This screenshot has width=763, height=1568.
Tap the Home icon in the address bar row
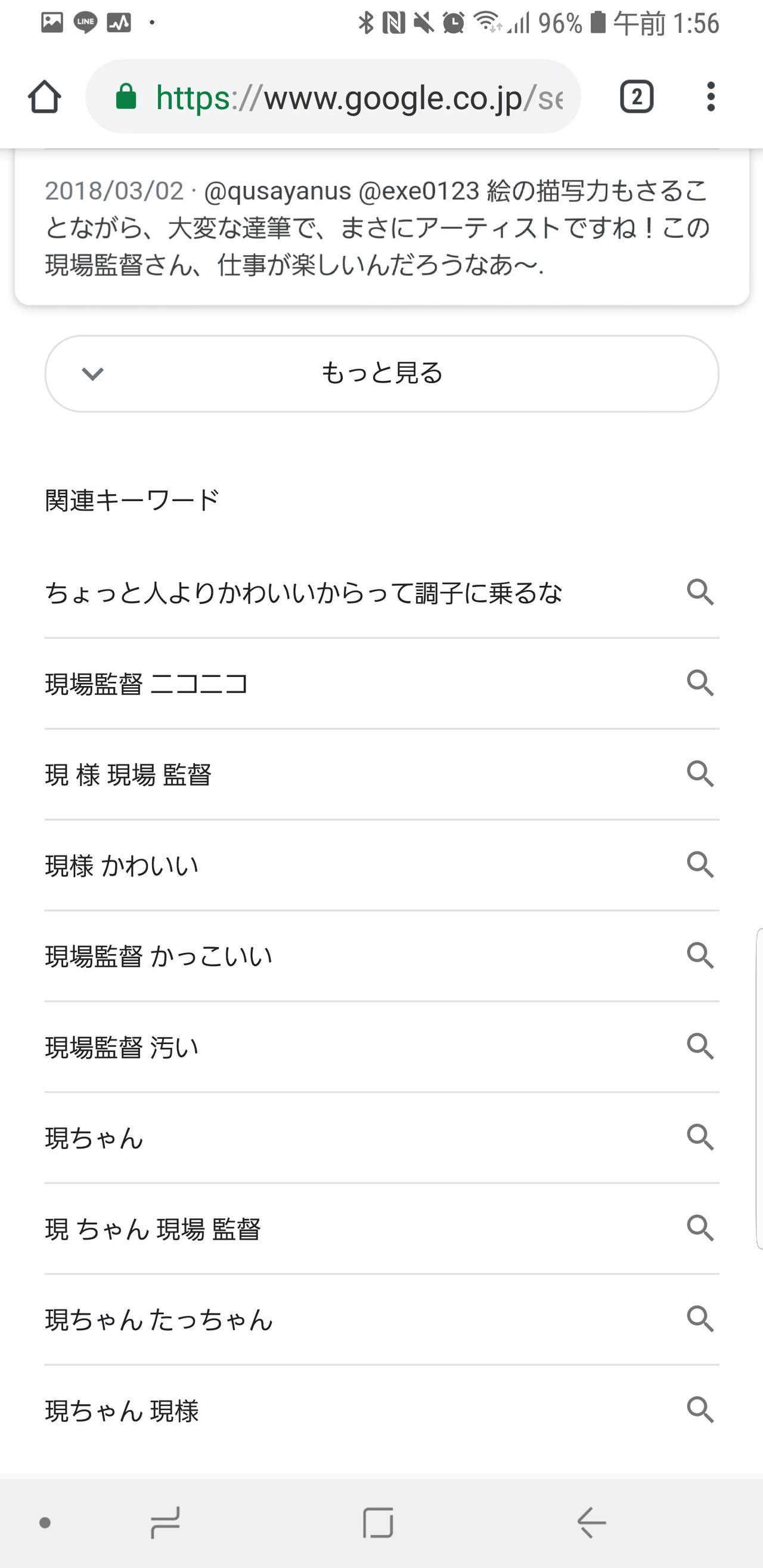click(44, 97)
